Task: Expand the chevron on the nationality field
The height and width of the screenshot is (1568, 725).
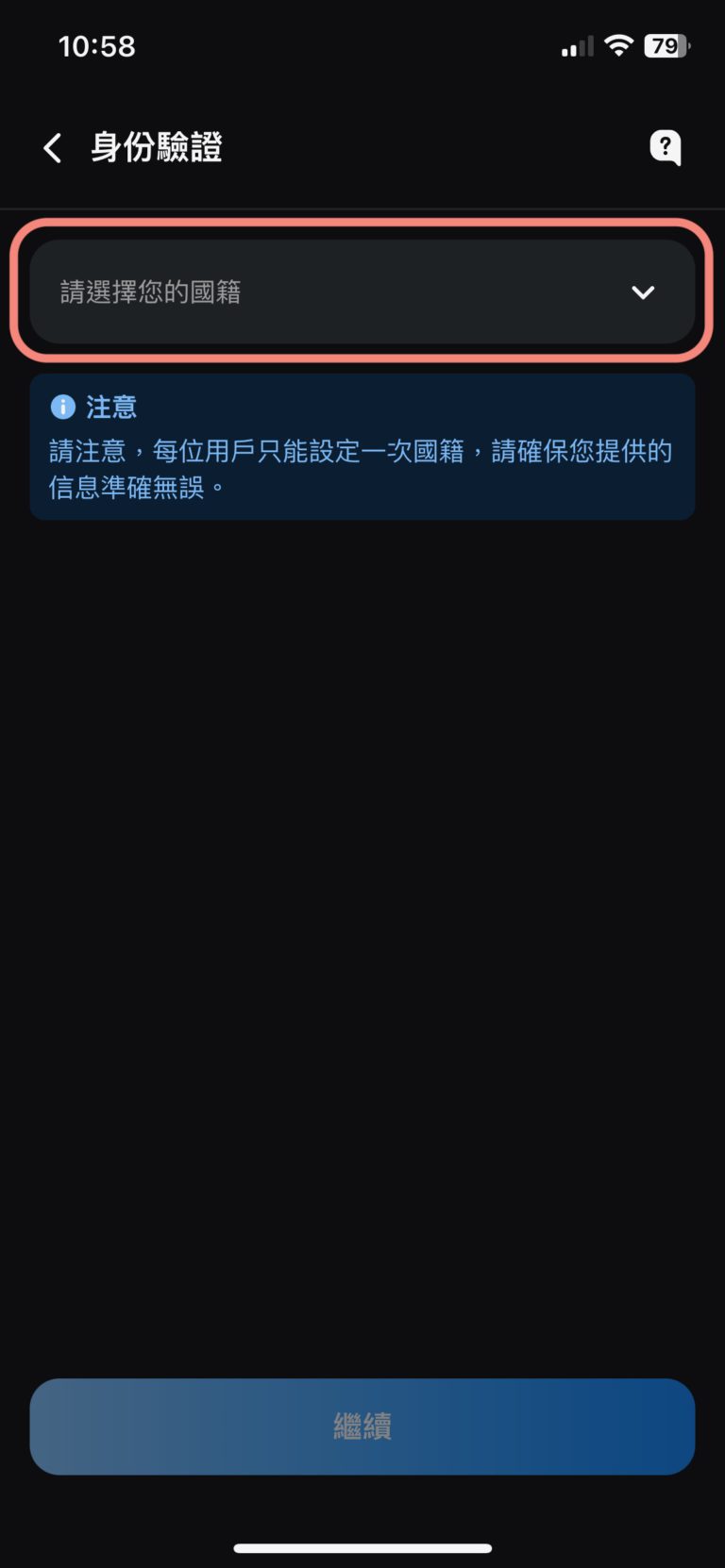Action: [645, 292]
